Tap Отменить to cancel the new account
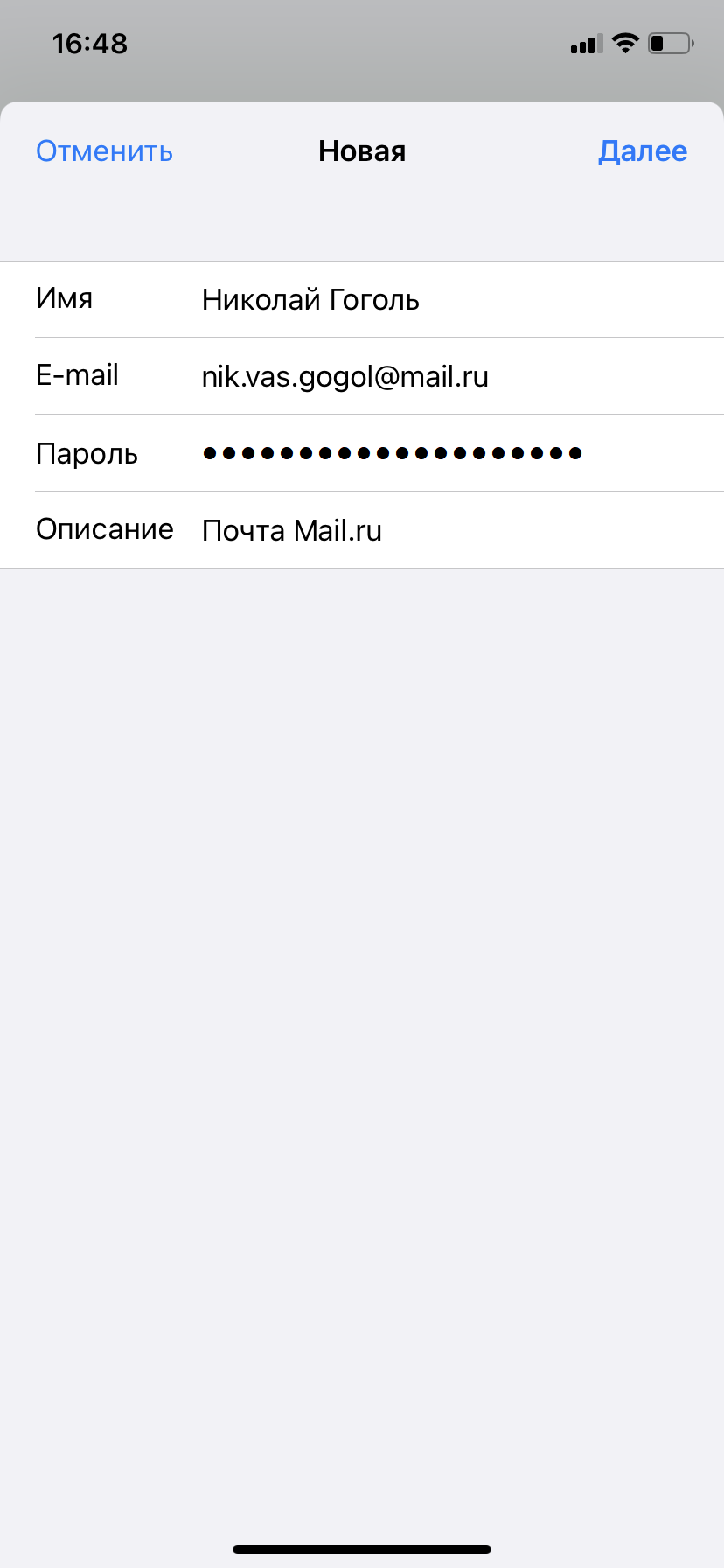 [x=104, y=151]
